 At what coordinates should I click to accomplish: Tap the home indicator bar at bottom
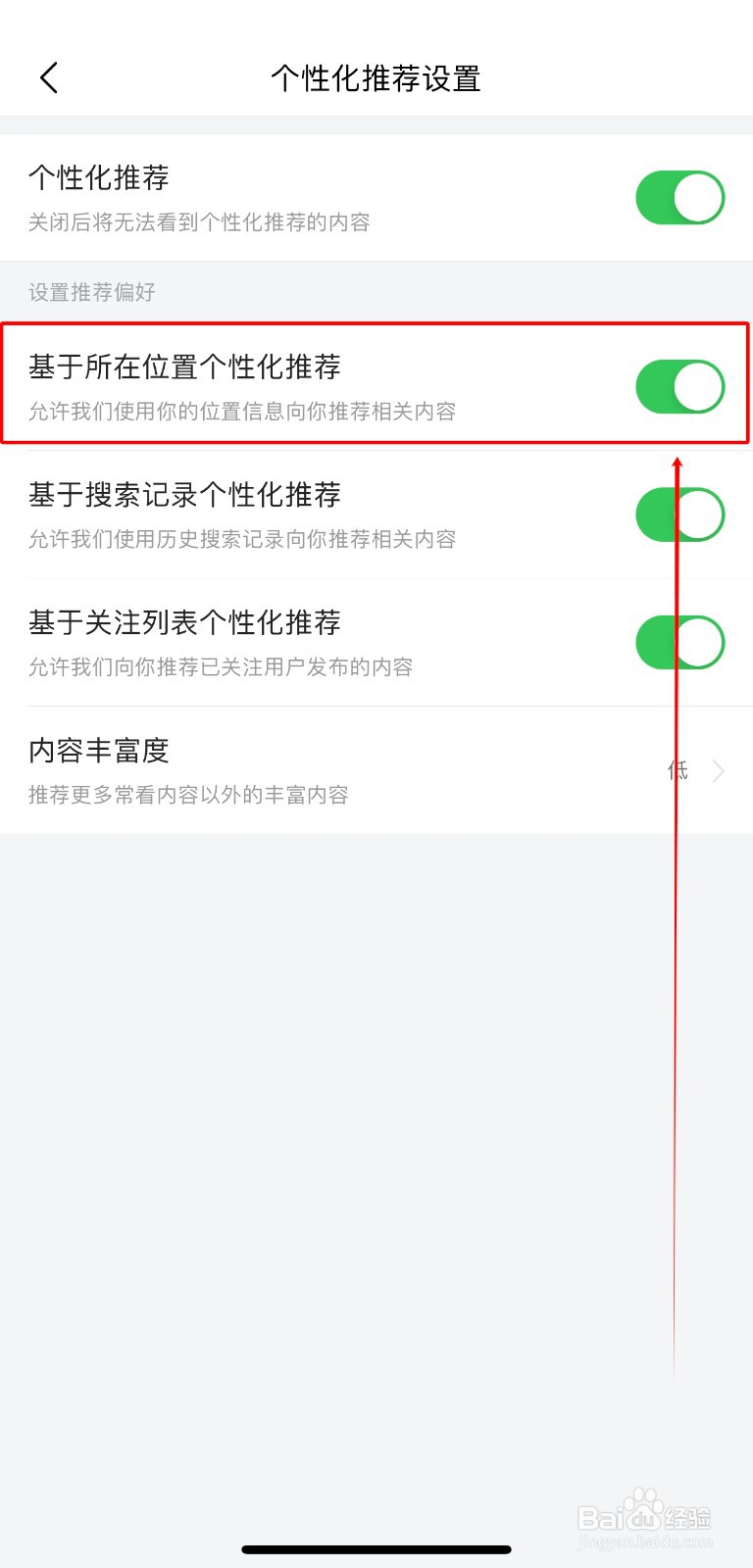pos(376,1549)
